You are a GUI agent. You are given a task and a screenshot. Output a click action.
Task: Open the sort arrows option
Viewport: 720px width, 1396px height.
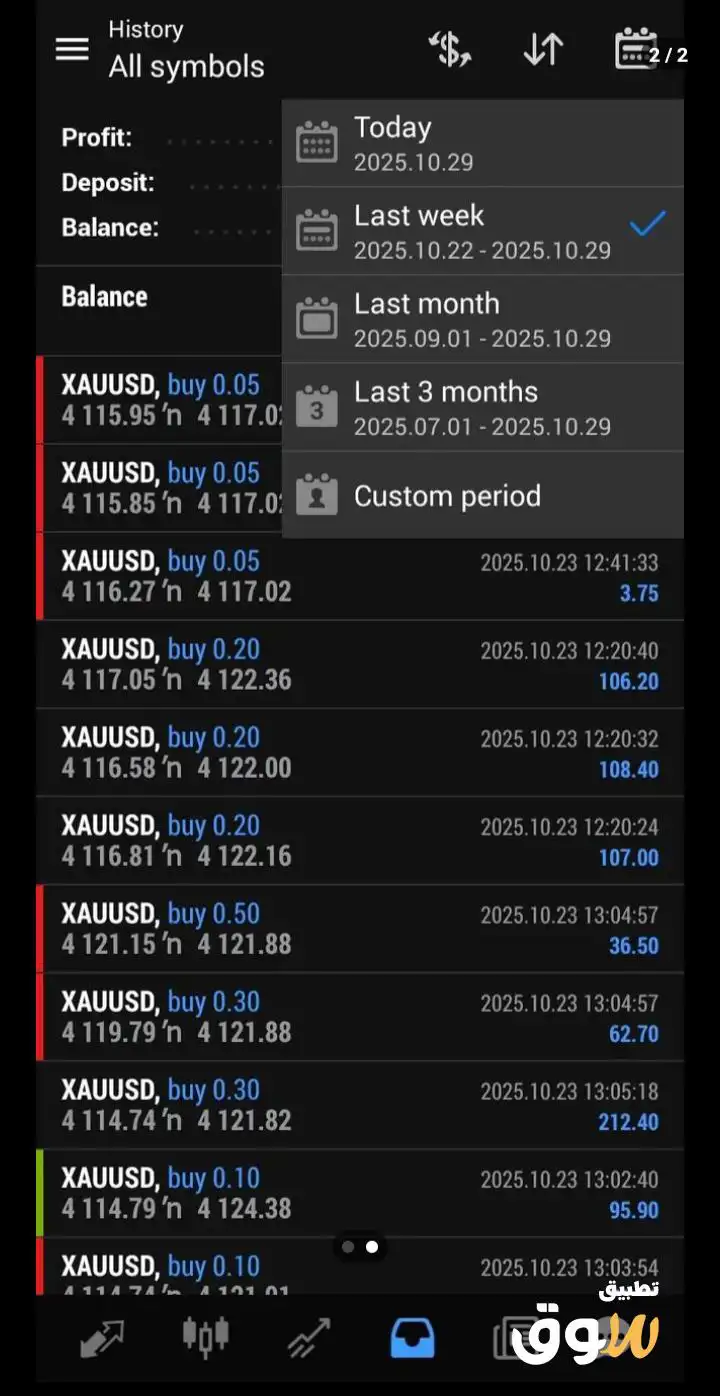pyautogui.click(x=543, y=49)
